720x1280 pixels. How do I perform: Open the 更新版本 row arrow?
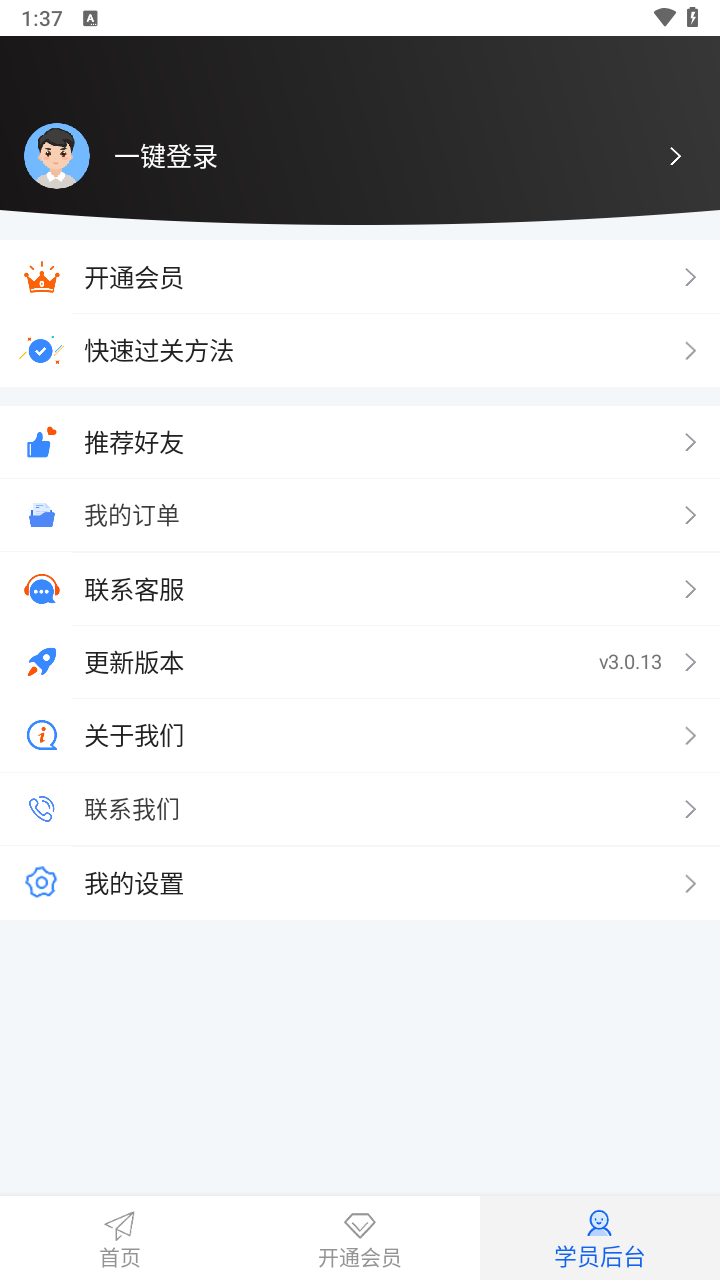690,662
